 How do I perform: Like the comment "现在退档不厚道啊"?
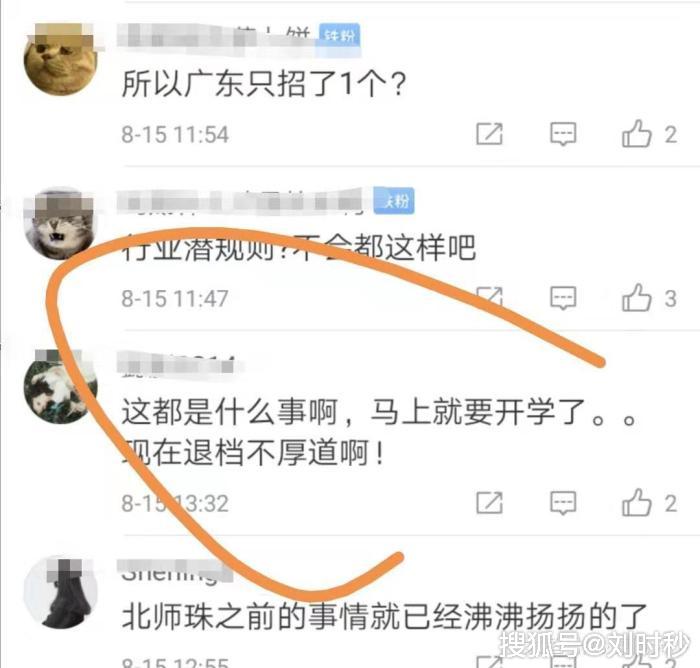pos(637,502)
